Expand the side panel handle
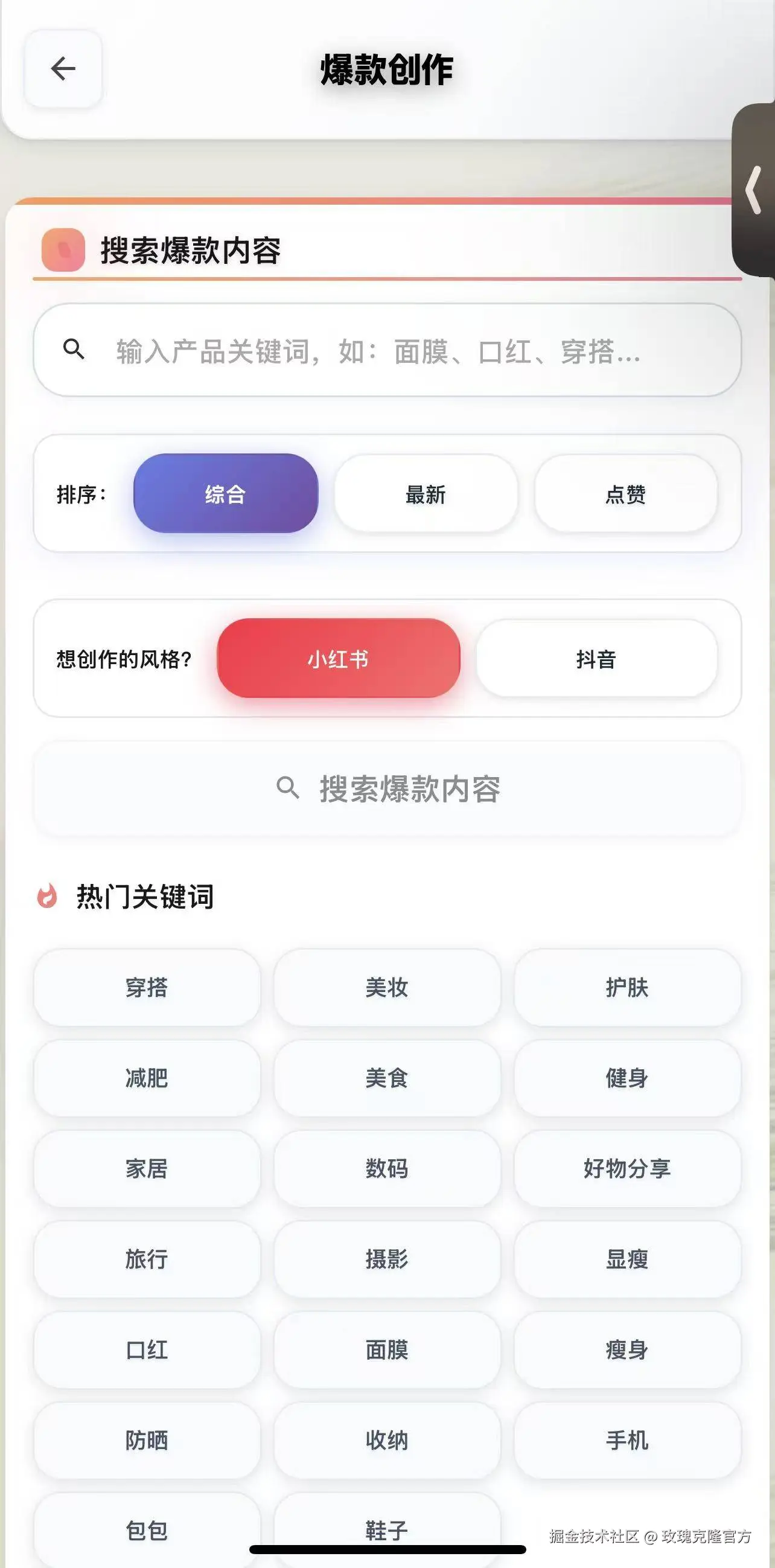 (x=754, y=190)
